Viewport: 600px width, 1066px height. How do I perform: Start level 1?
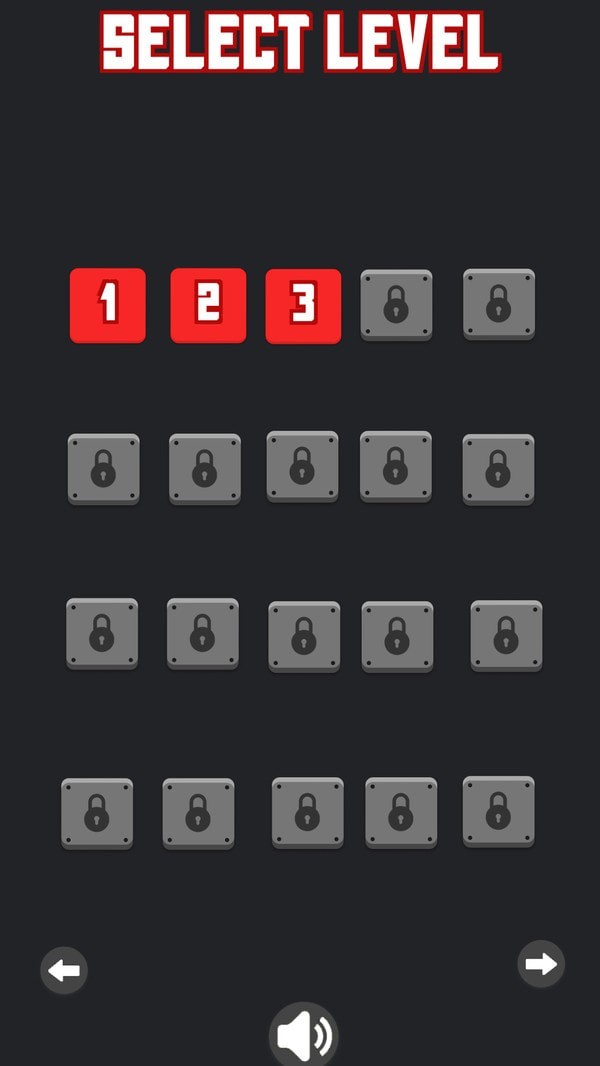pos(108,305)
